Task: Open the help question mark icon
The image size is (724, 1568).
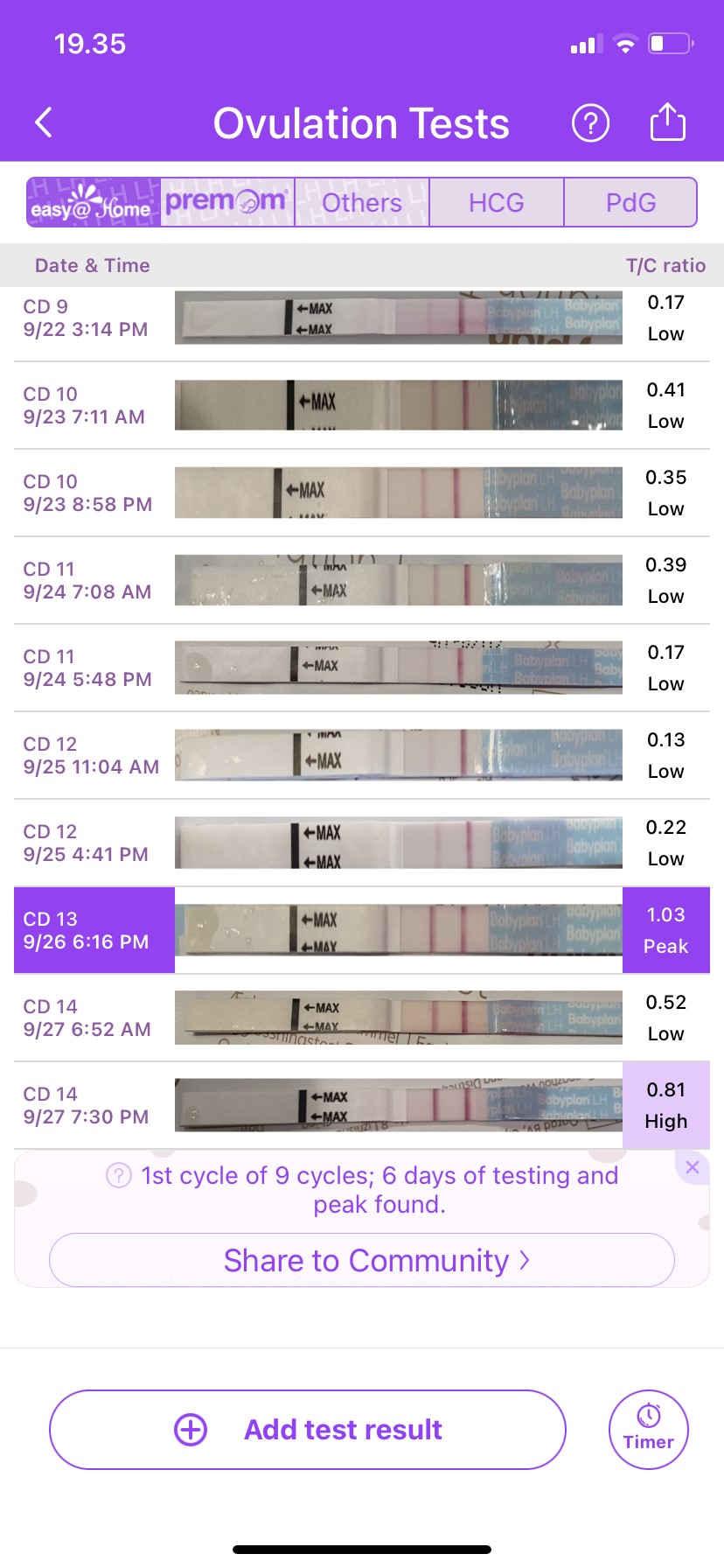Action: click(590, 123)
